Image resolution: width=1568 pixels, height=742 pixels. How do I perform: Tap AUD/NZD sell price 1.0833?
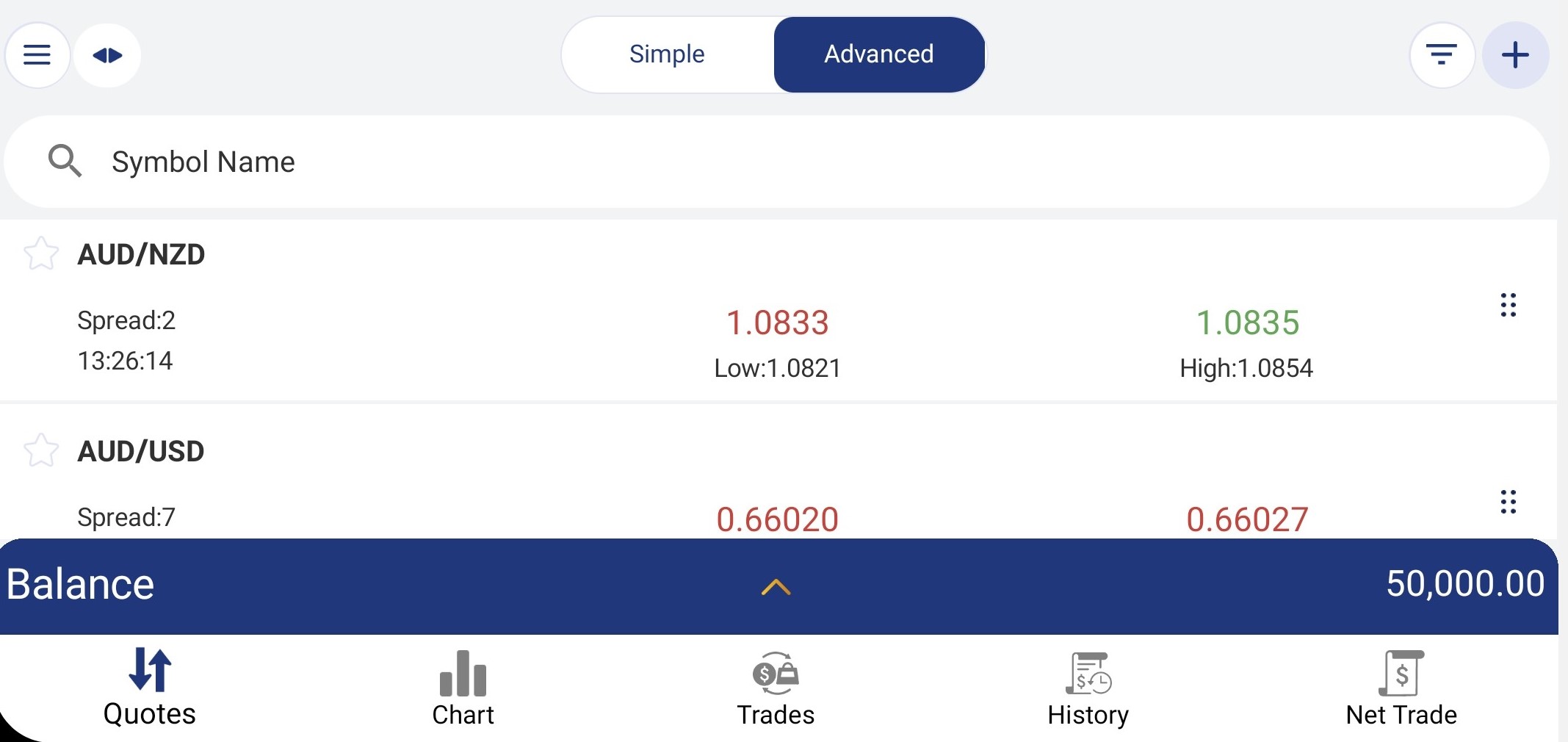point(777,323)
